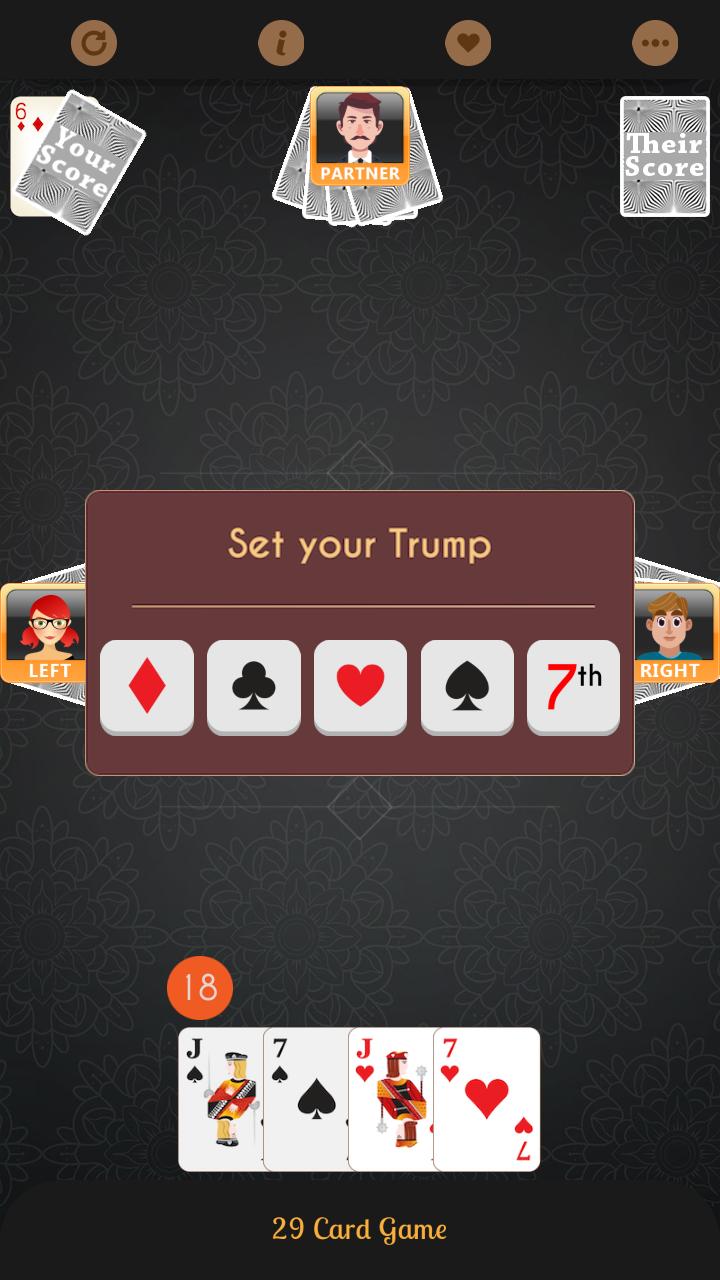The width and height of the screenshot is (720, 1280).
Task: Set diamonds as trump
Action: point(147,687)
